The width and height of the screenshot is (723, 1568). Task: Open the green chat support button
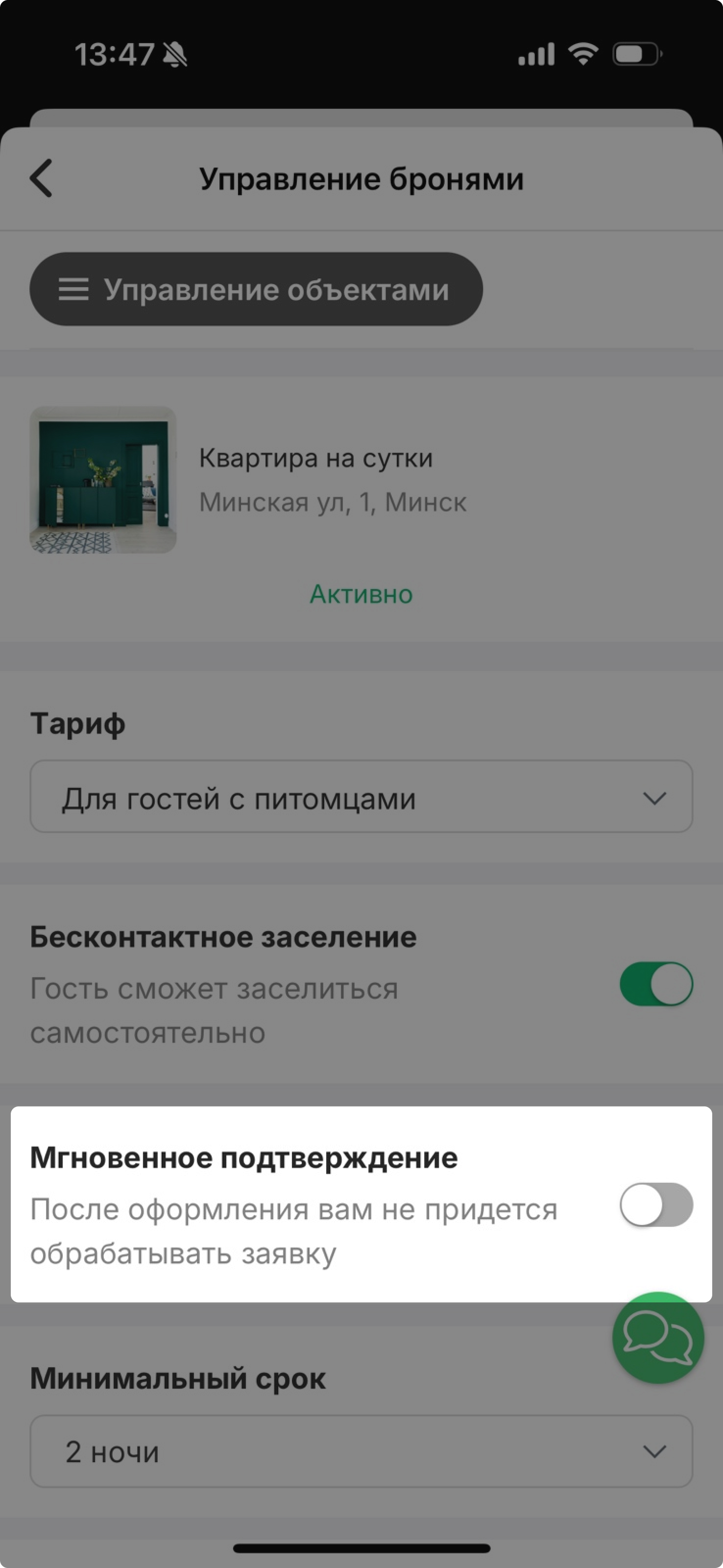click(658, 1337)
